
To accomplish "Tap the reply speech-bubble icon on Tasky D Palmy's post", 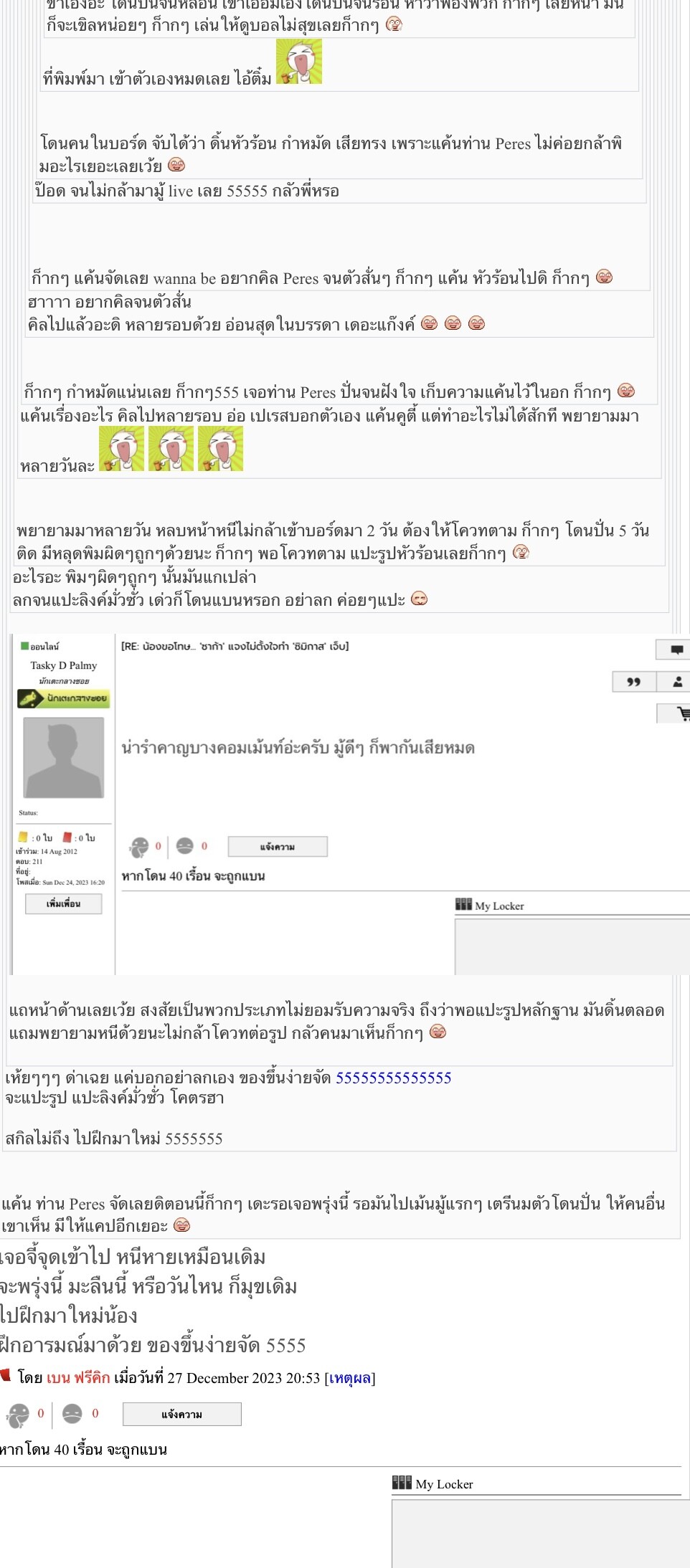I will pos(676,650).
